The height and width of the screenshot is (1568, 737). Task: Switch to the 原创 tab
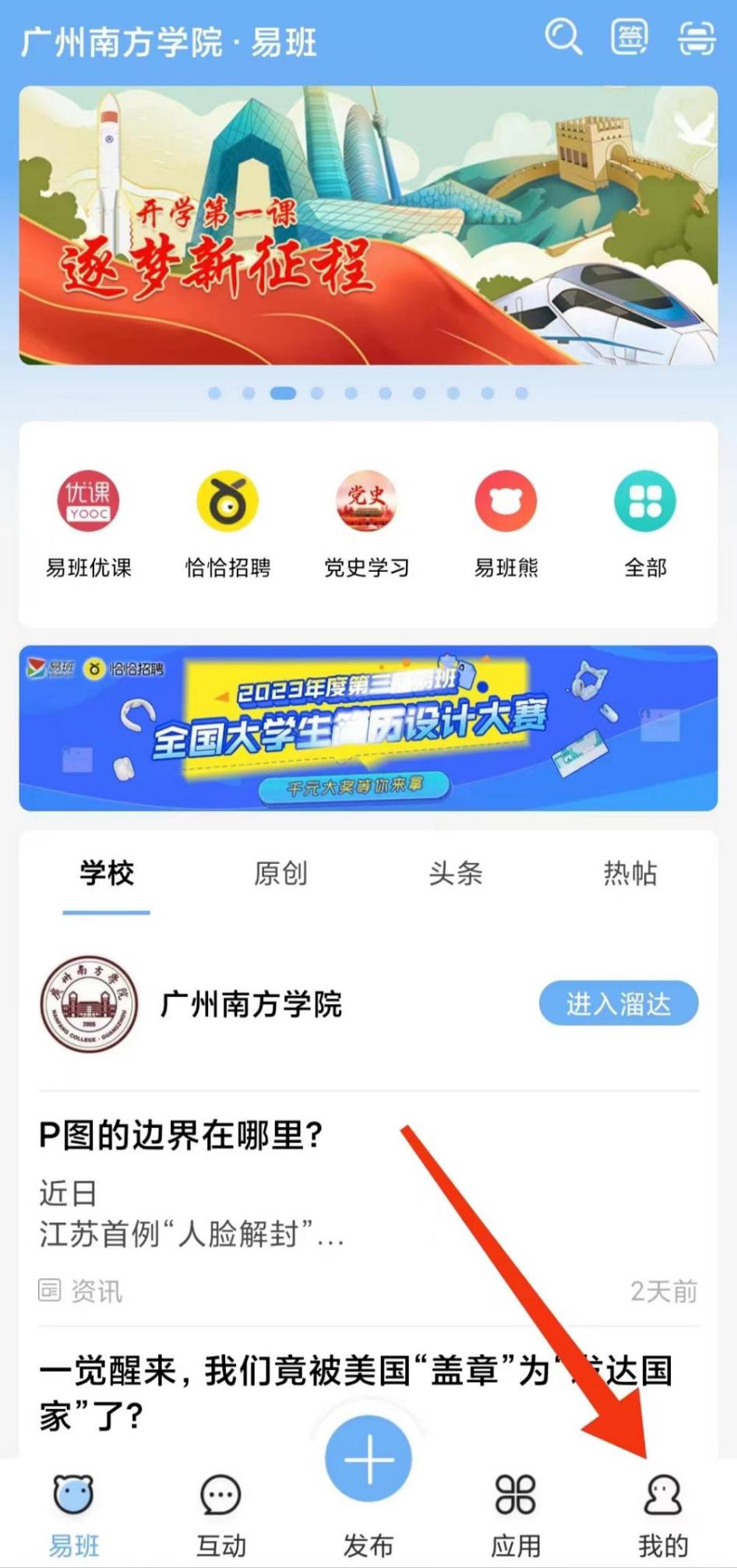pos(280,873)
